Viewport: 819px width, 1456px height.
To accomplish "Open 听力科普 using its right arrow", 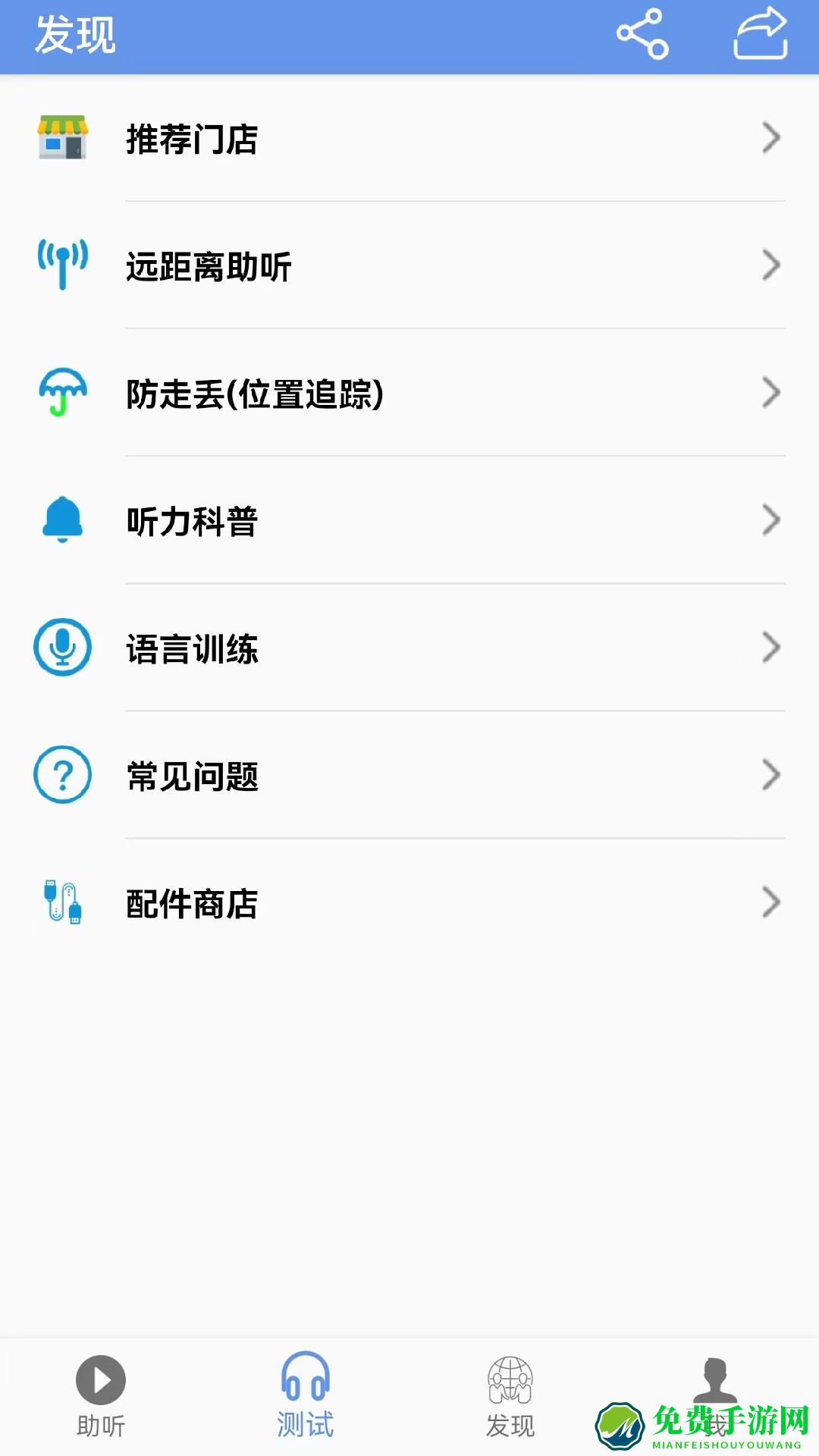I will [x=773, y=520].
